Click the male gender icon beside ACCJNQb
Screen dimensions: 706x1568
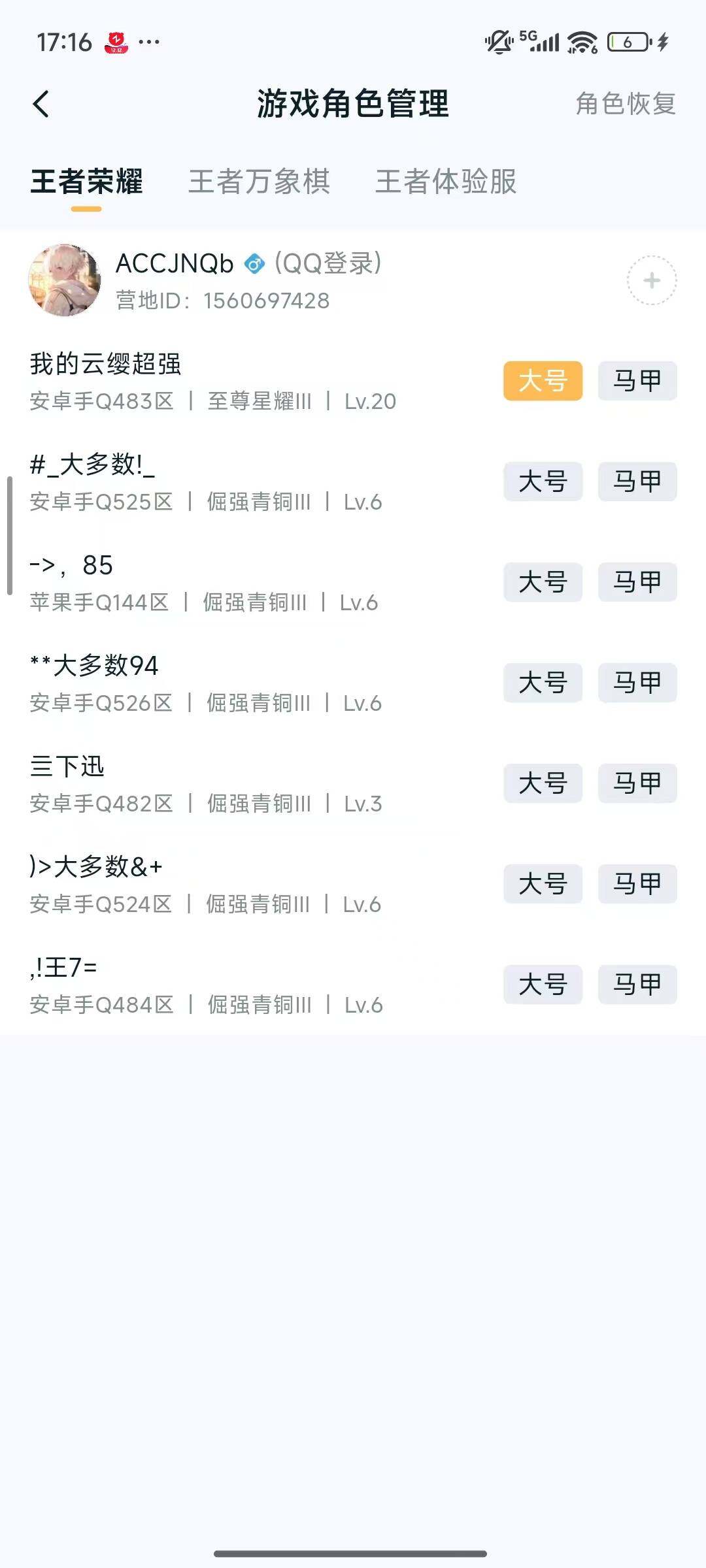[255, 265]
